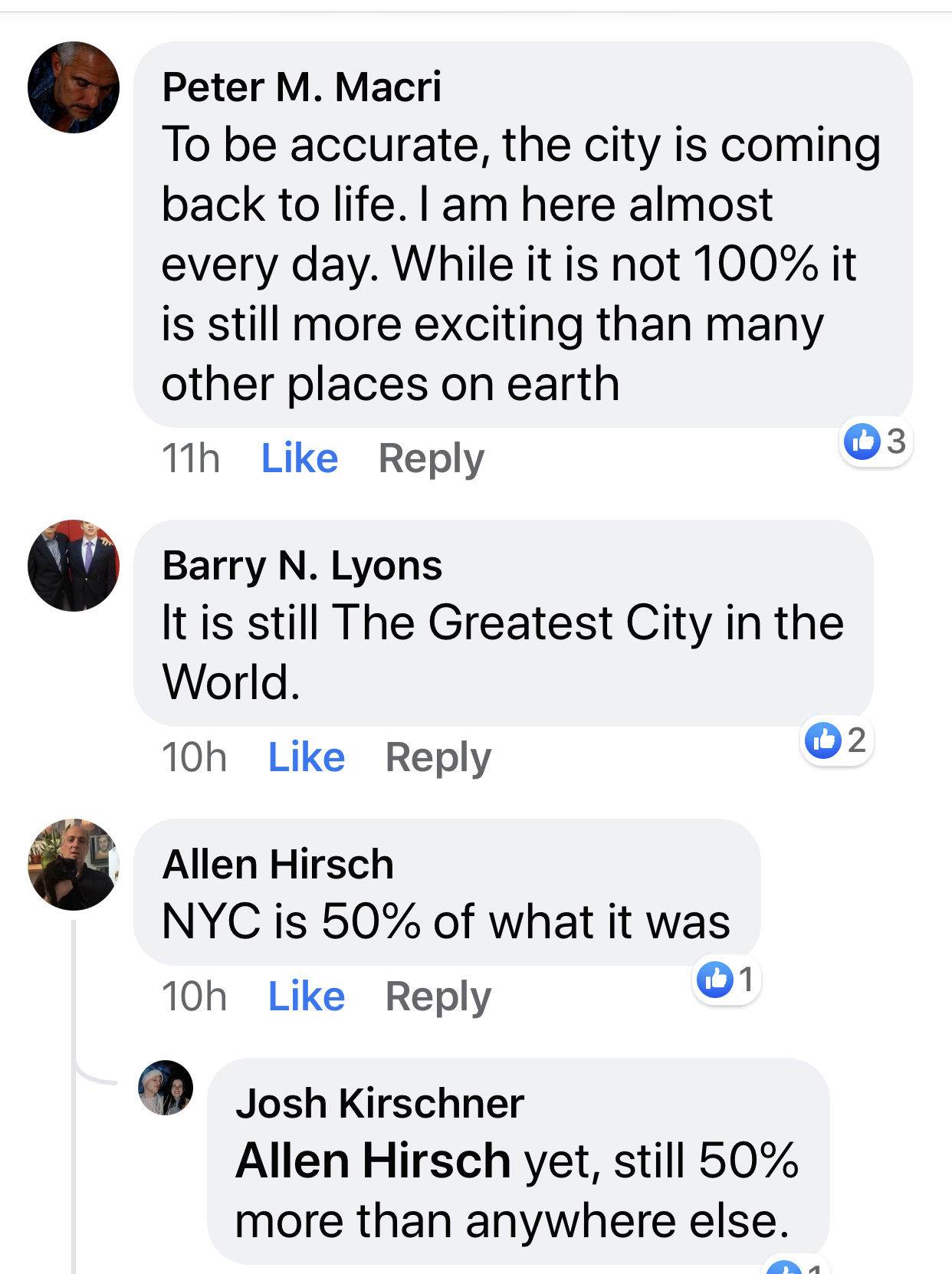Open Barry N. Lyons's profile picture
The height and width of the screenshot is (1274, 952).
(74, 566)
